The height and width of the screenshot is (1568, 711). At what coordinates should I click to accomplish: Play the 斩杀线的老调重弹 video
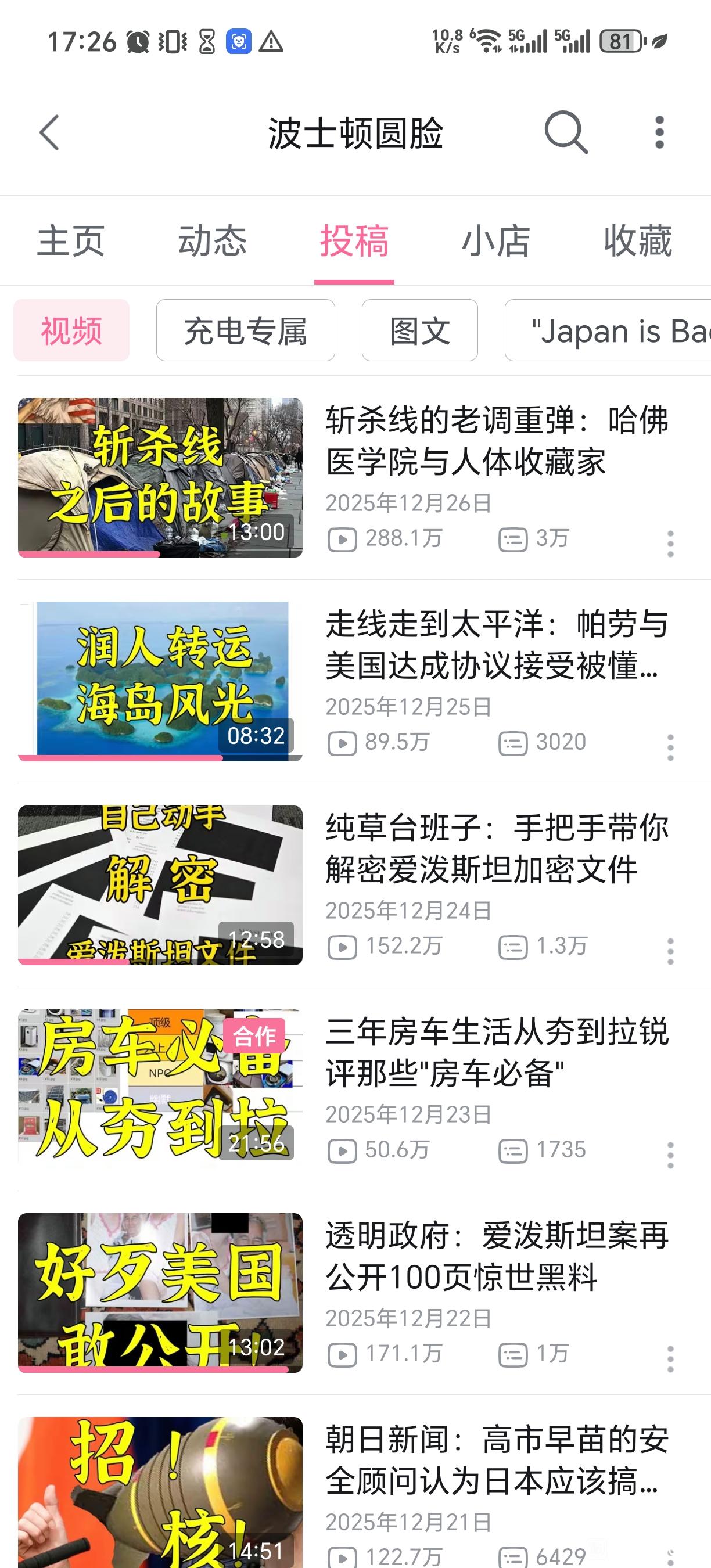160,477
